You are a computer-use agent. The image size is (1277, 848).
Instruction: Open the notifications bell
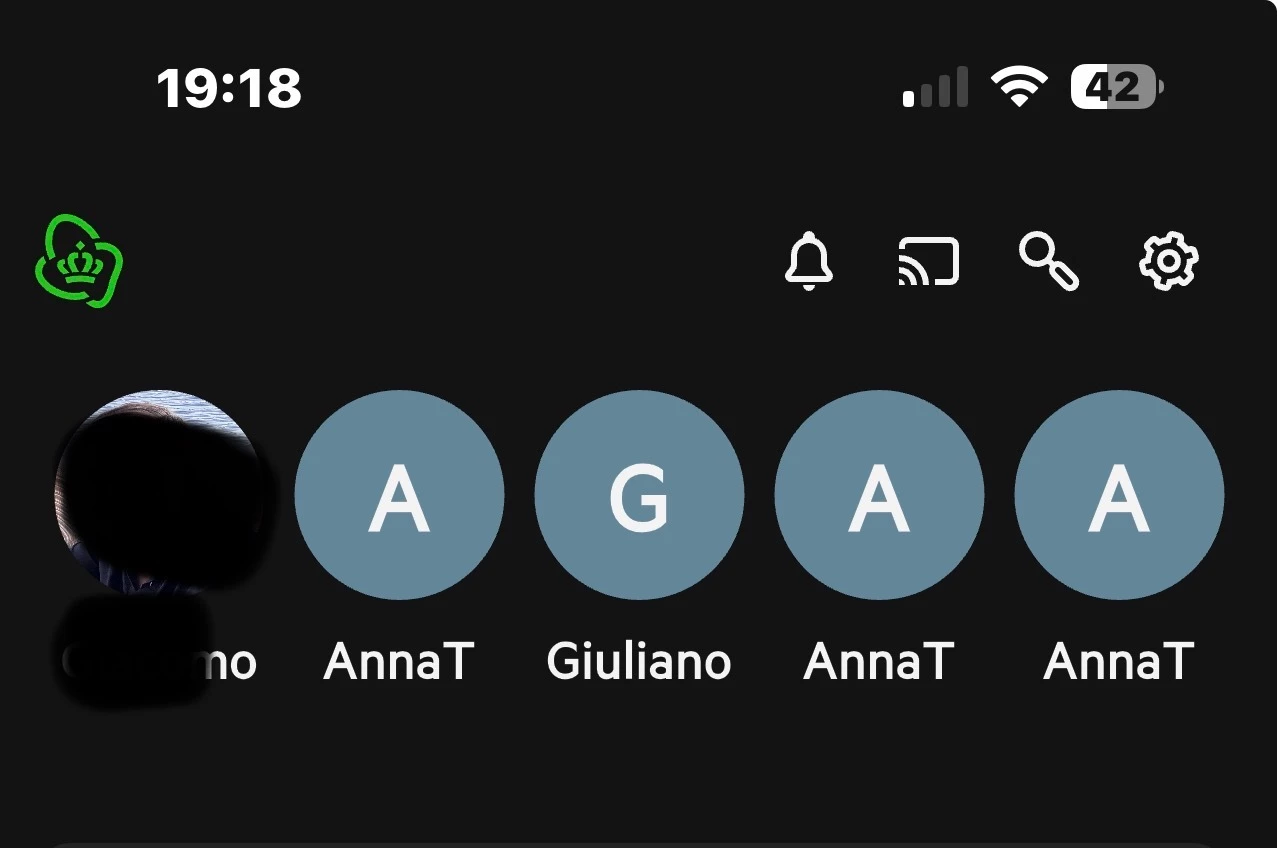pyautogui.click(x=808, y=262)
